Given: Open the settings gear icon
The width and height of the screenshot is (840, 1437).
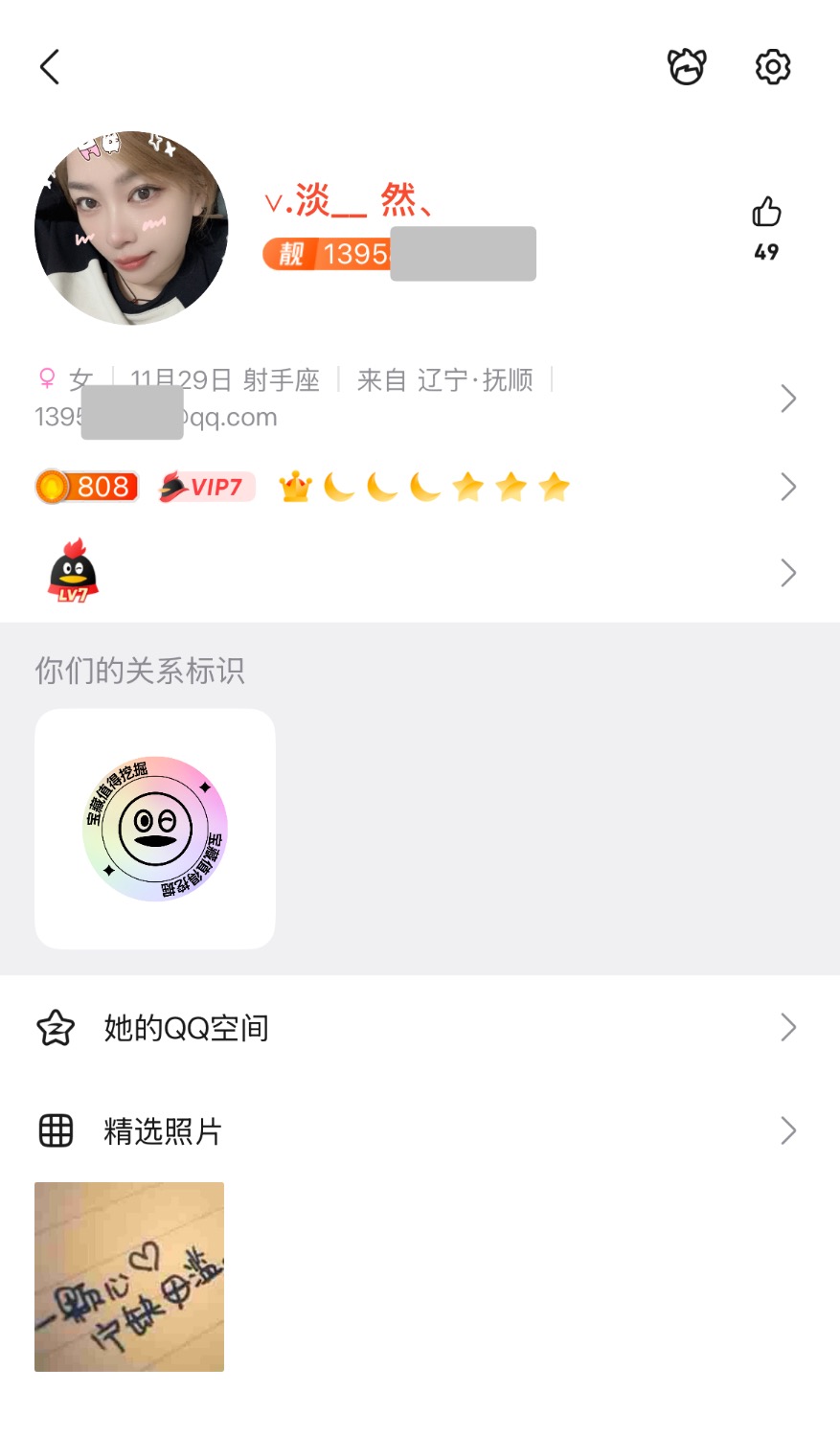Looking at the screenshot, I should [x=772, y=67].
